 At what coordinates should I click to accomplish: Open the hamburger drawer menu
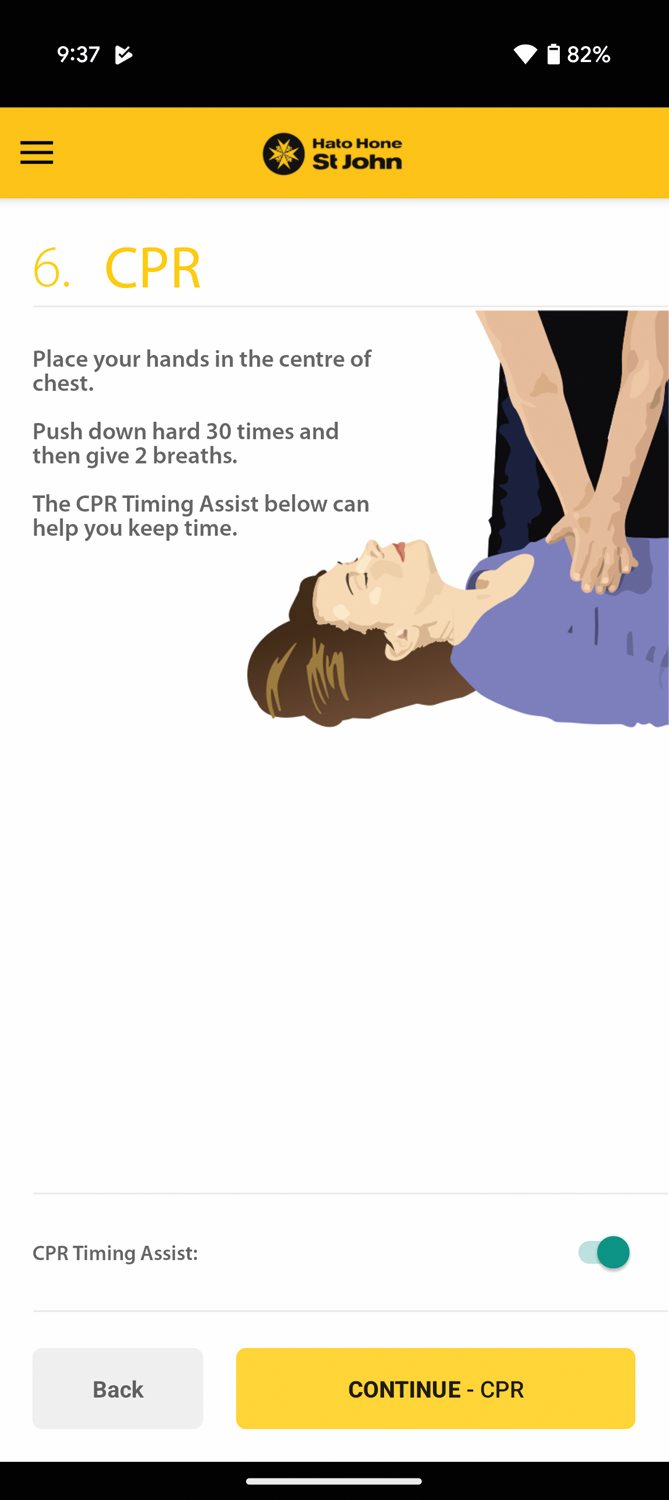37,153
